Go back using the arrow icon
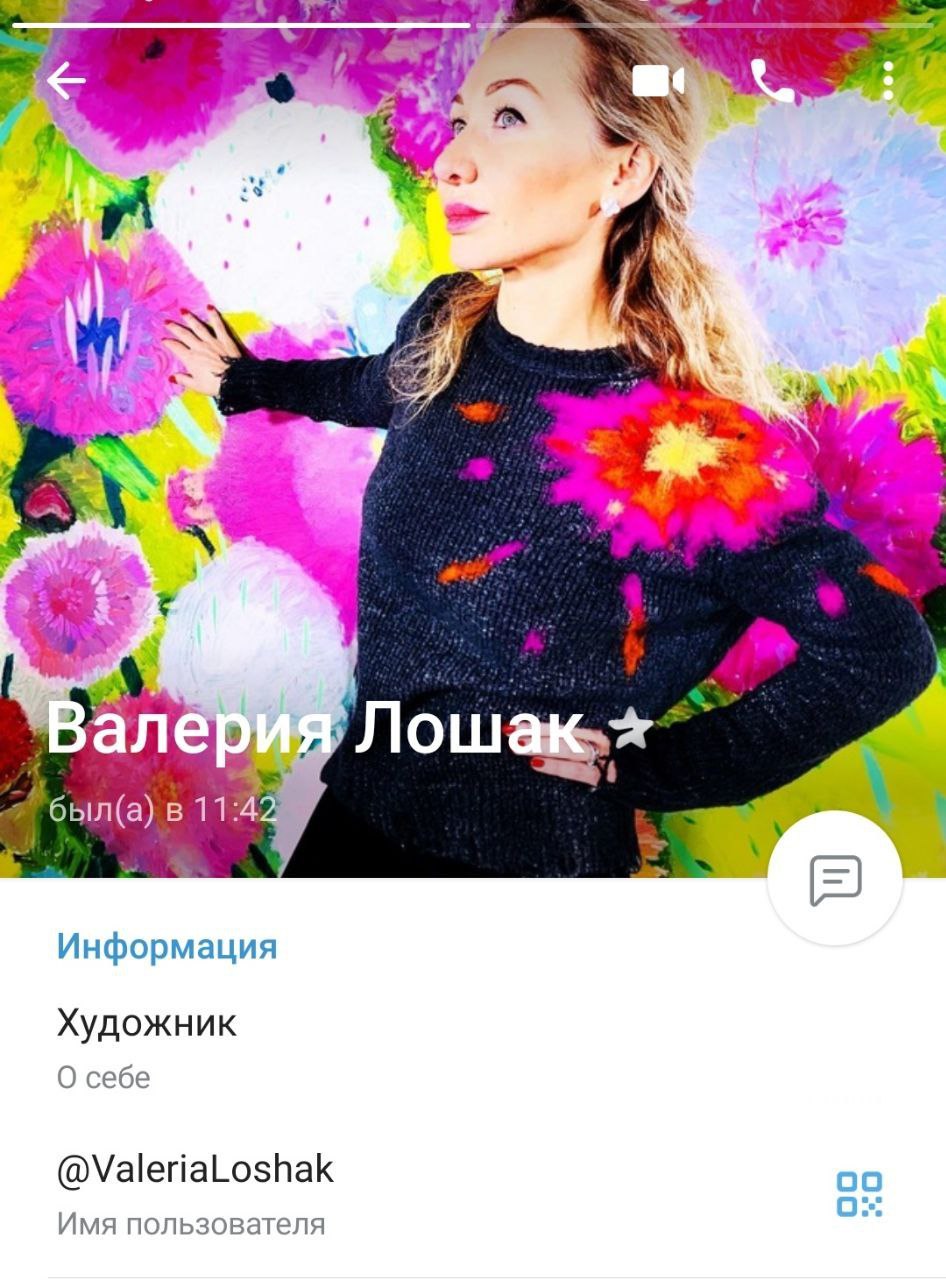The width and height of the screenshot is (946, 1280). pos(66,82)
